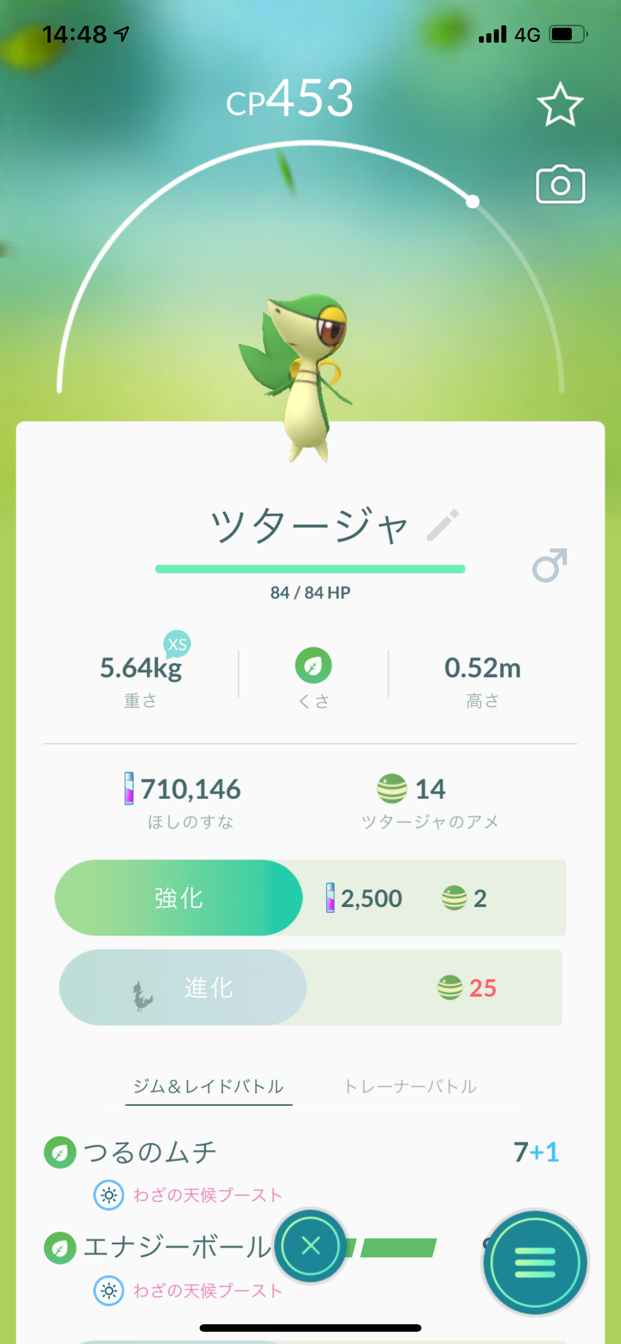621x1344 pixels.
Task: Edit the ツタージャ nickname with the pencil
Action: (442, 525)
